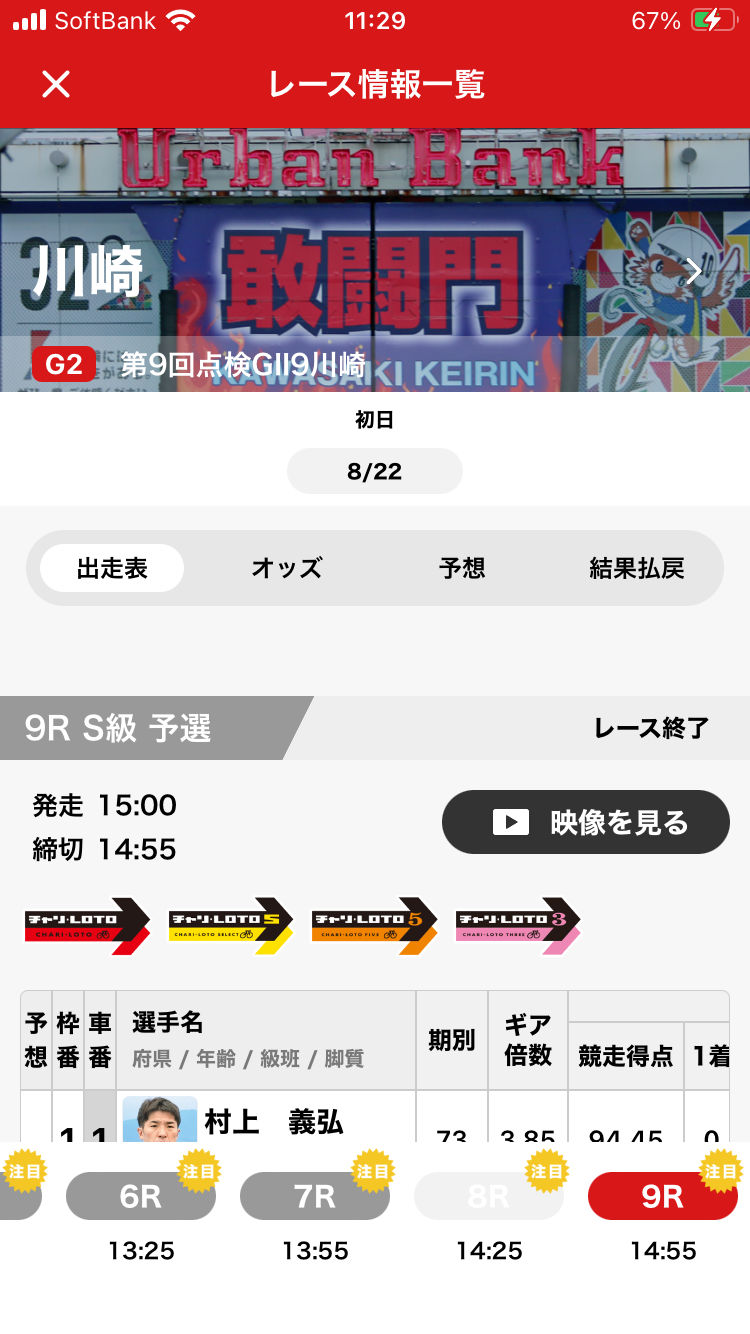The width and height of the screenshot is (750, 1334).
Task: View rider 村上 義弘's entry row
Action: click(x=273, y=1122)
